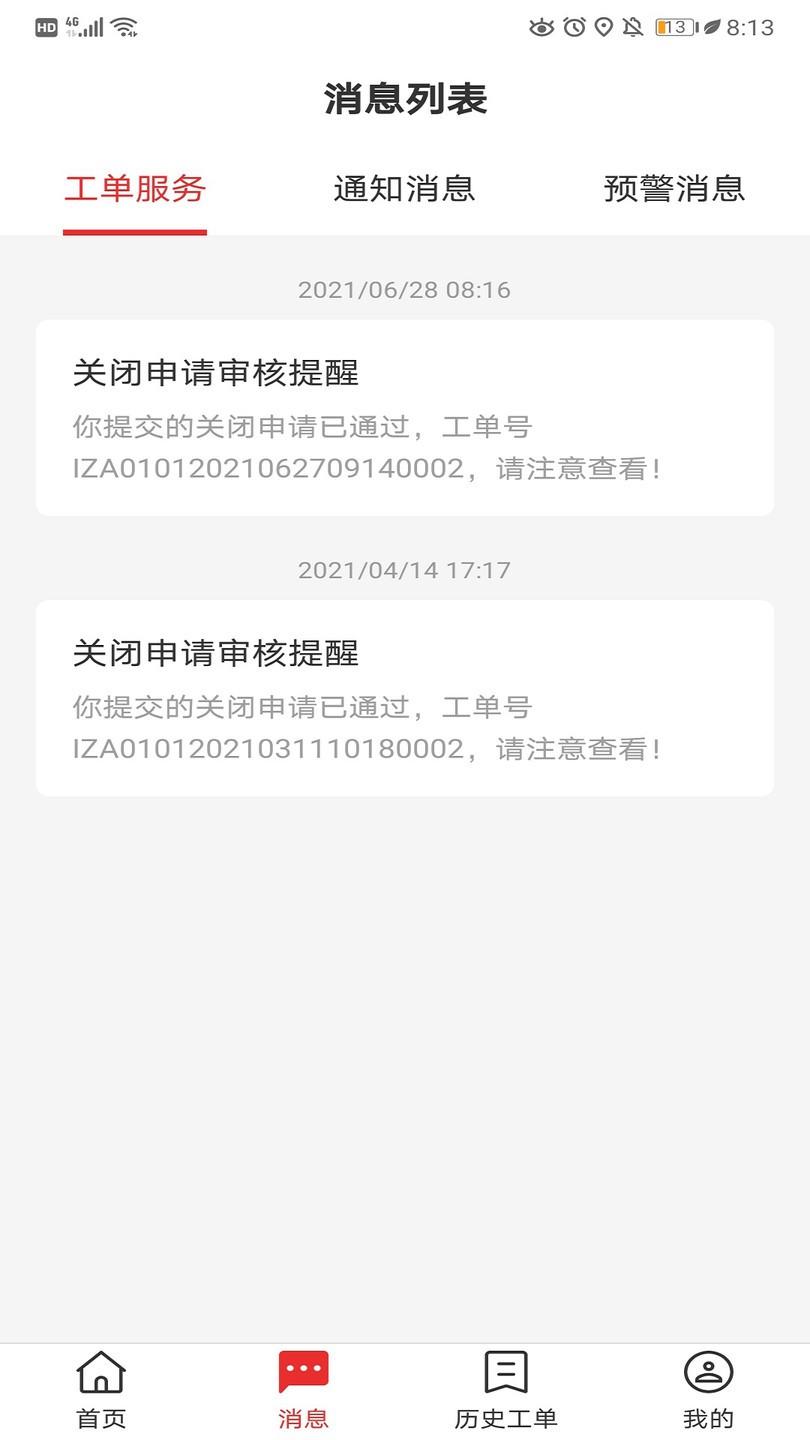Tap the location status icon
This screenshot has width=810, height=1440.
(x=602, y=27)
